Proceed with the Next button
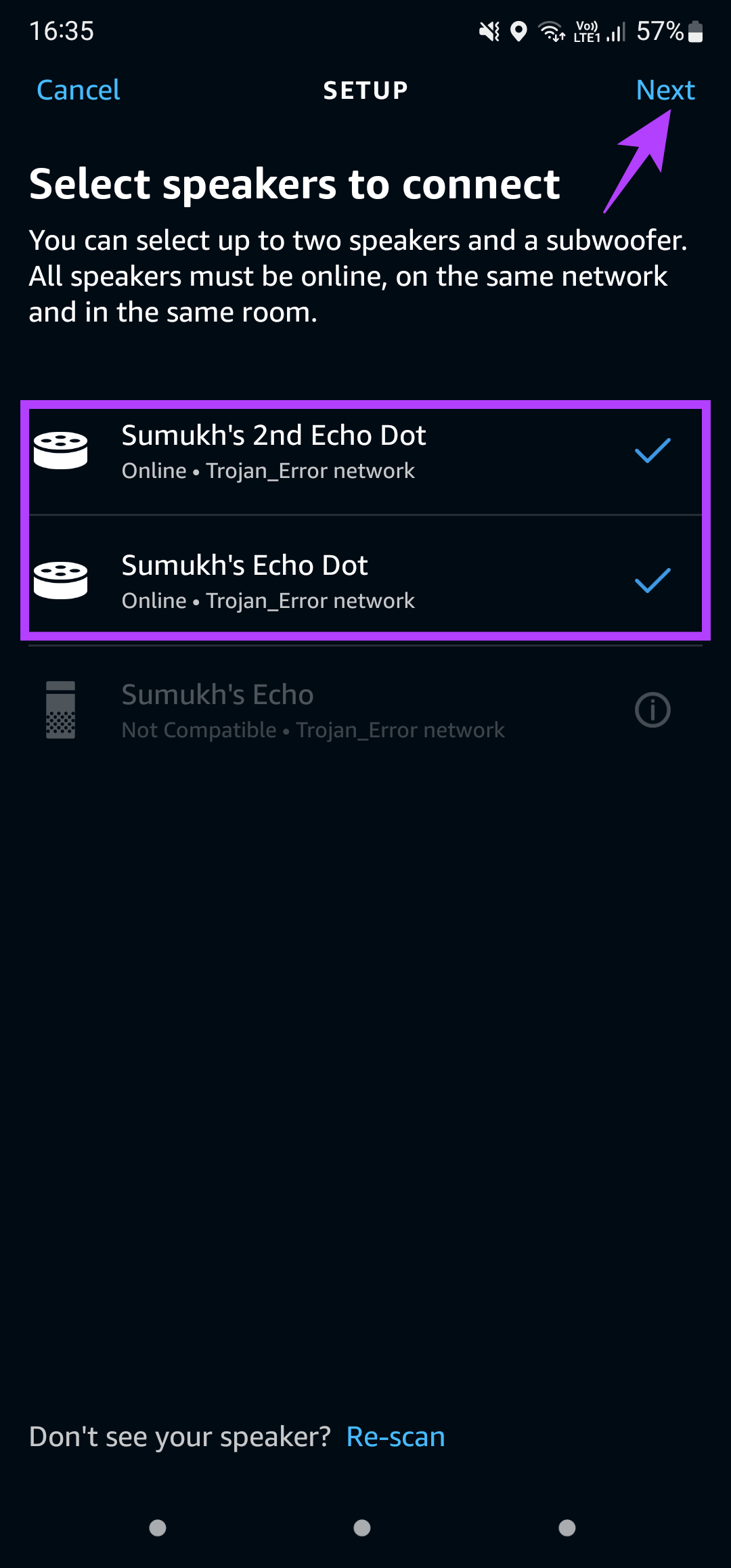The width and height of the screenshot is (731, 1568). 665,90
